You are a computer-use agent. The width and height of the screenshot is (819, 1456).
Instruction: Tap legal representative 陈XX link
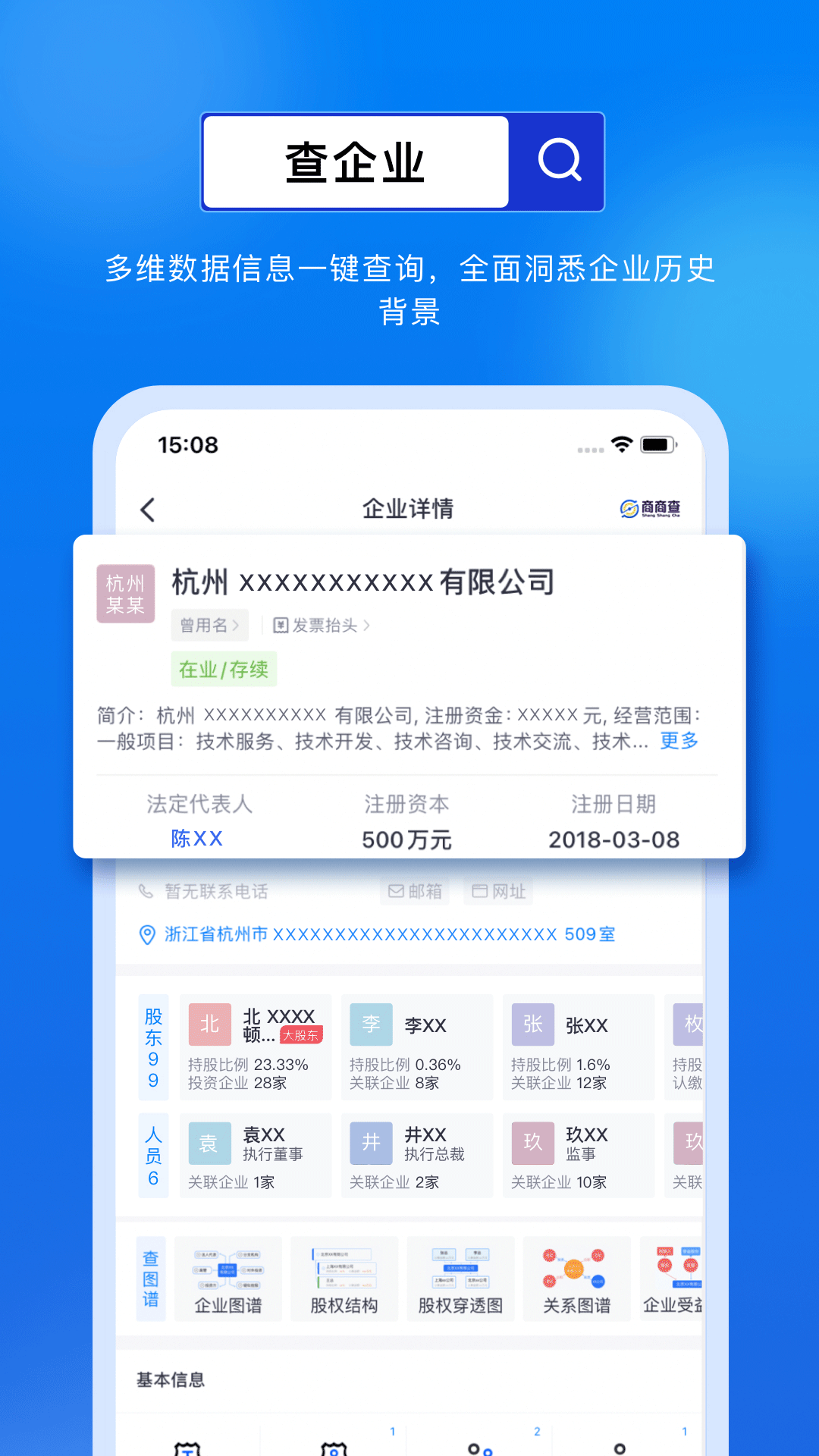[197, 839]
